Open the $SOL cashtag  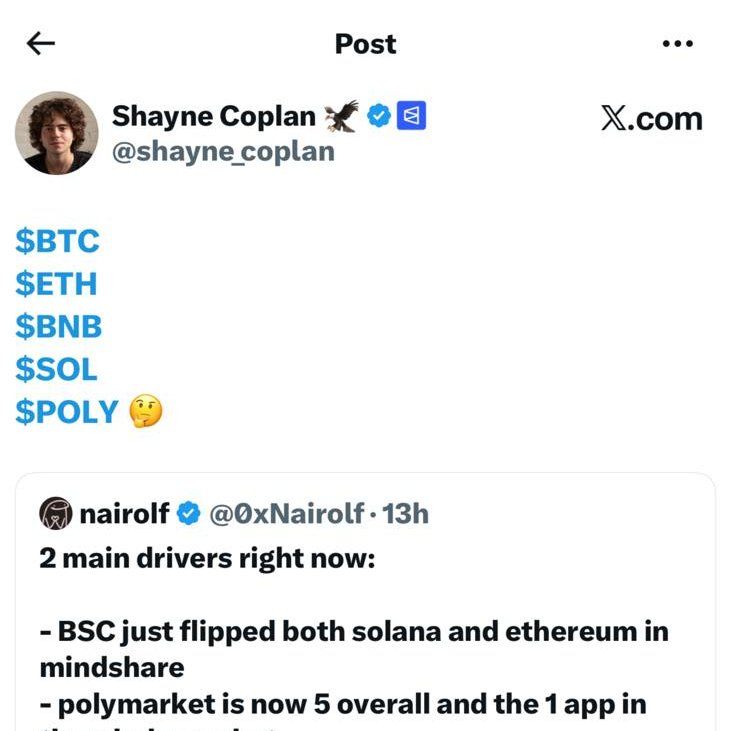(x=56, y=370)
